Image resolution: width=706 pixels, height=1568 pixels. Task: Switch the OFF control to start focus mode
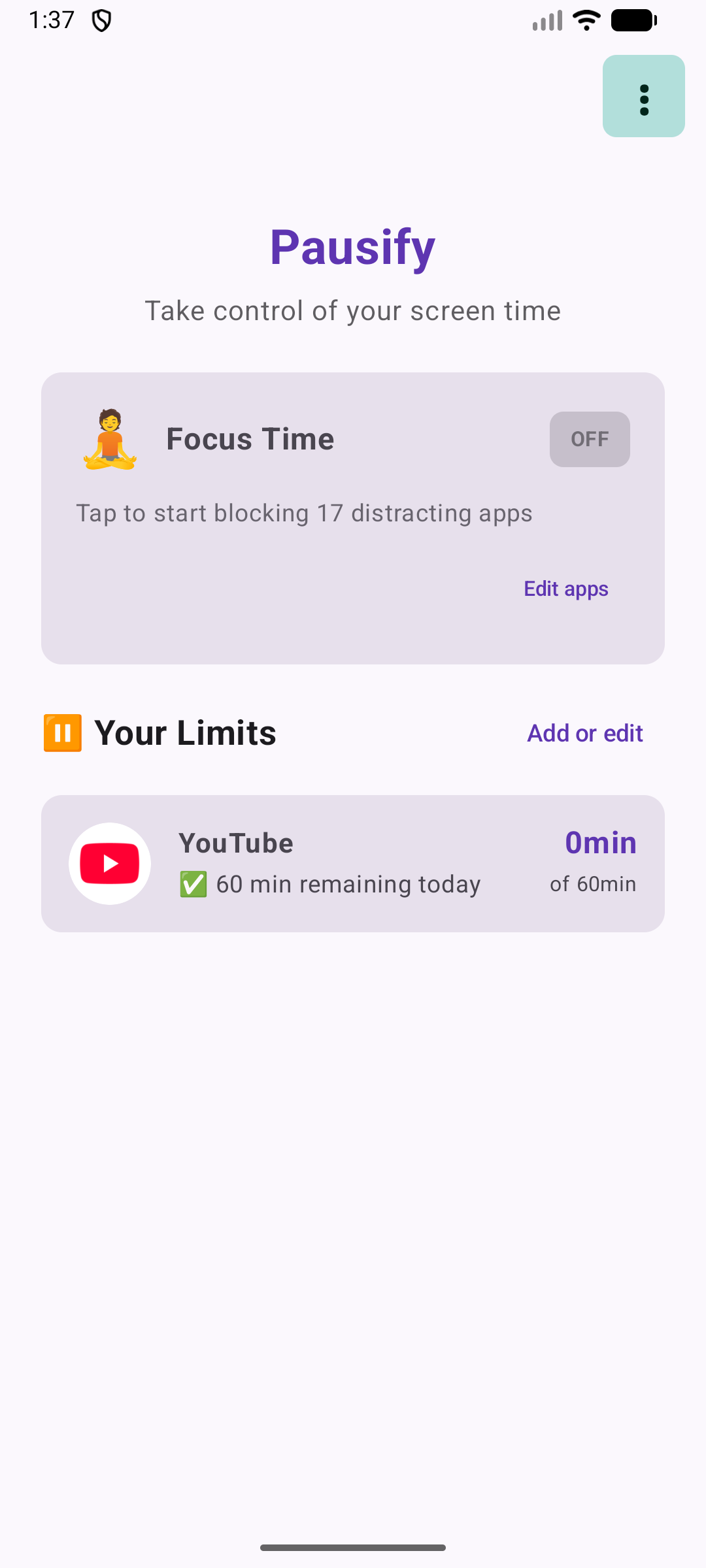(x=590, y=439)
